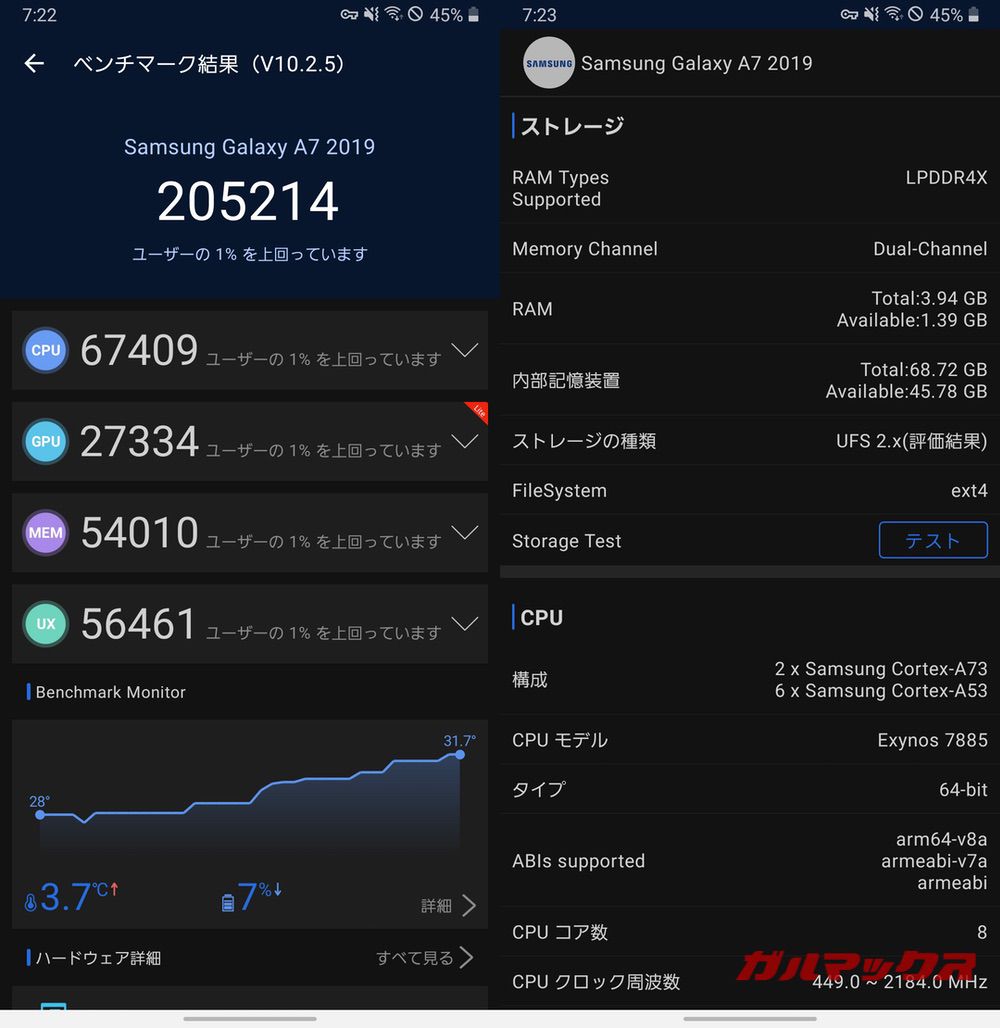Select the MEM score badge icon
The height and width of the screenshot is (1028, 1000).
[45, 532]
